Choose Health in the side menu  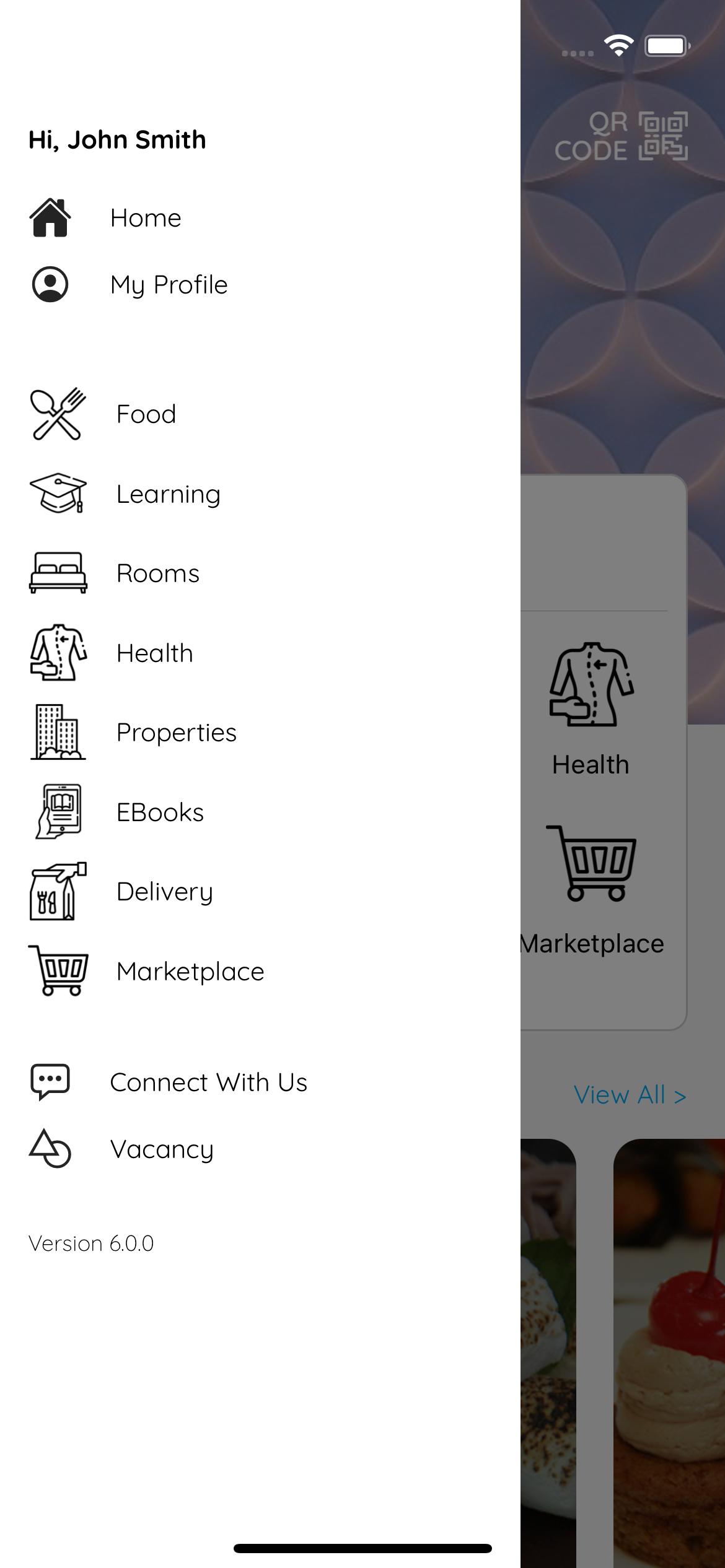[x=260, y=653]
